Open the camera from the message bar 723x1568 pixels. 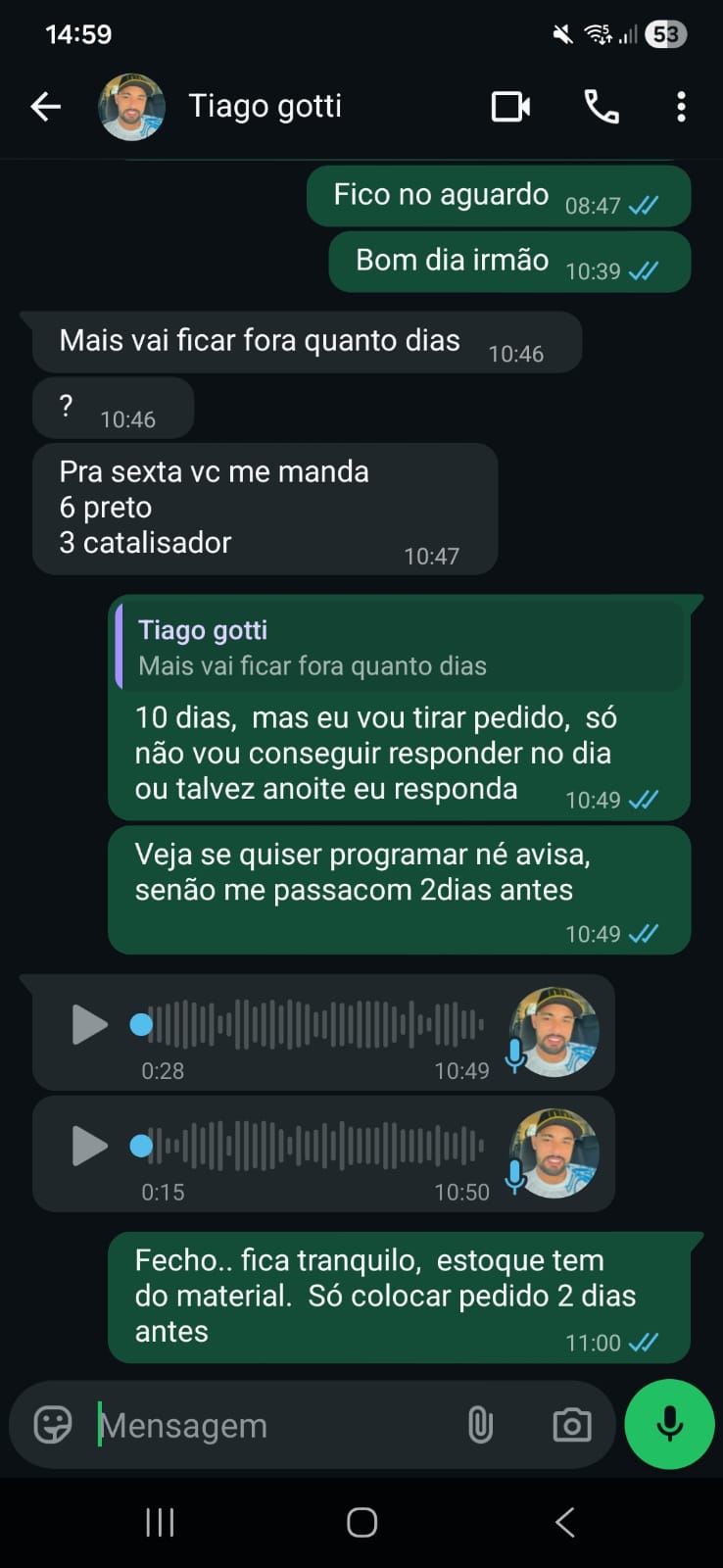tap(572, 1425)
